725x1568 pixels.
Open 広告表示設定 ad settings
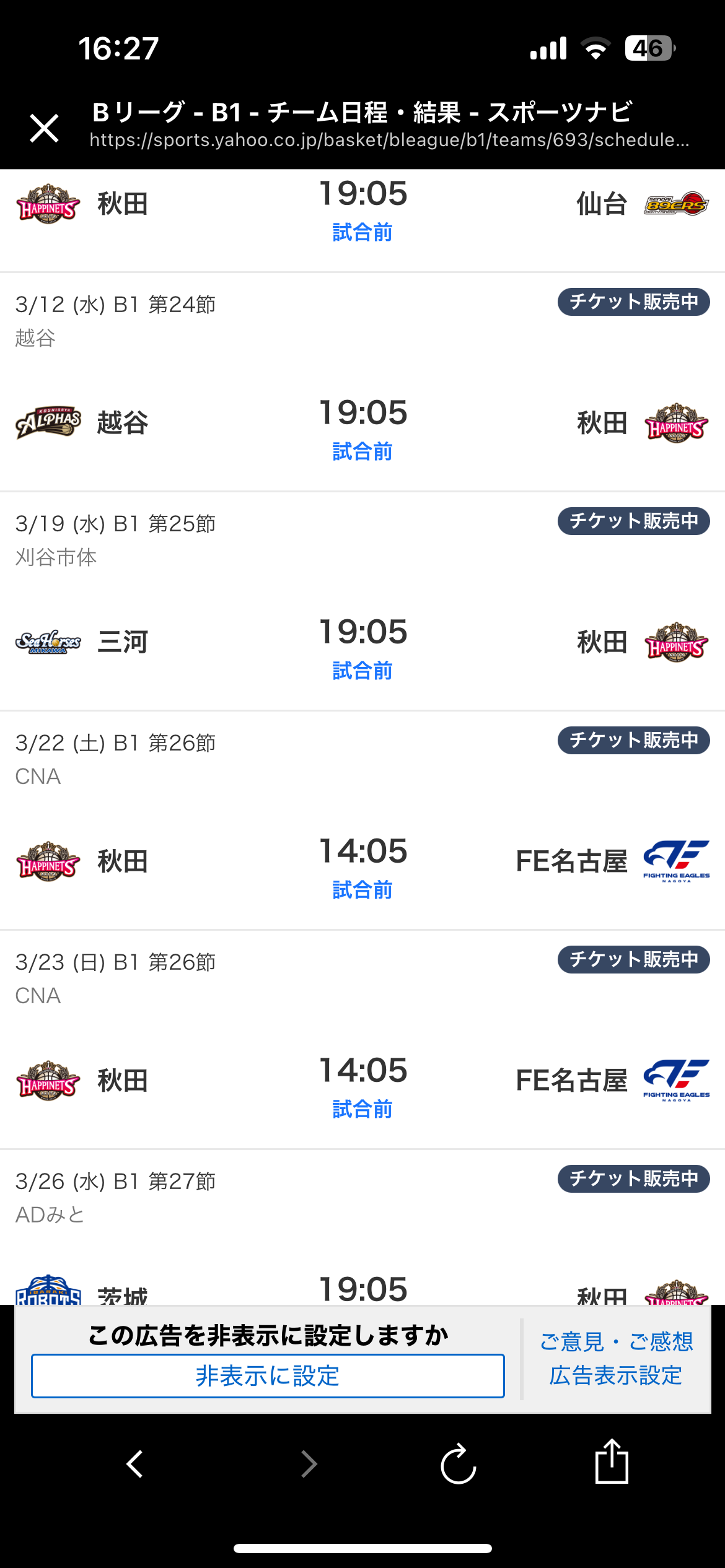[x=616, y=1376]
